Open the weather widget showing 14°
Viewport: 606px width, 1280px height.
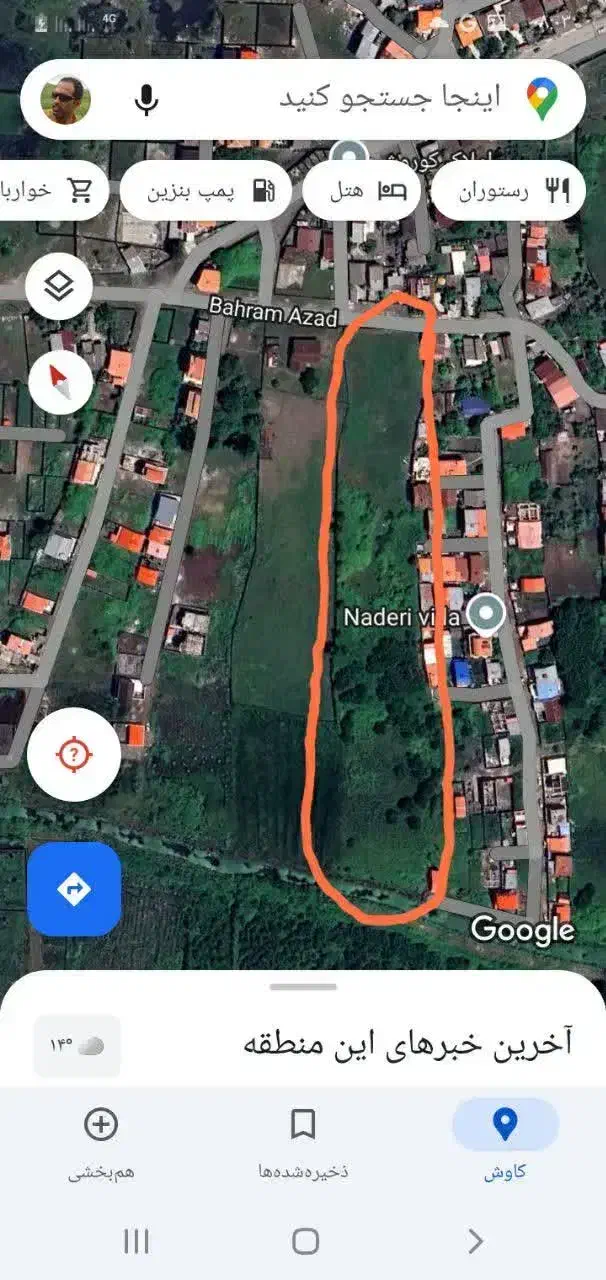click(77, 1045)
